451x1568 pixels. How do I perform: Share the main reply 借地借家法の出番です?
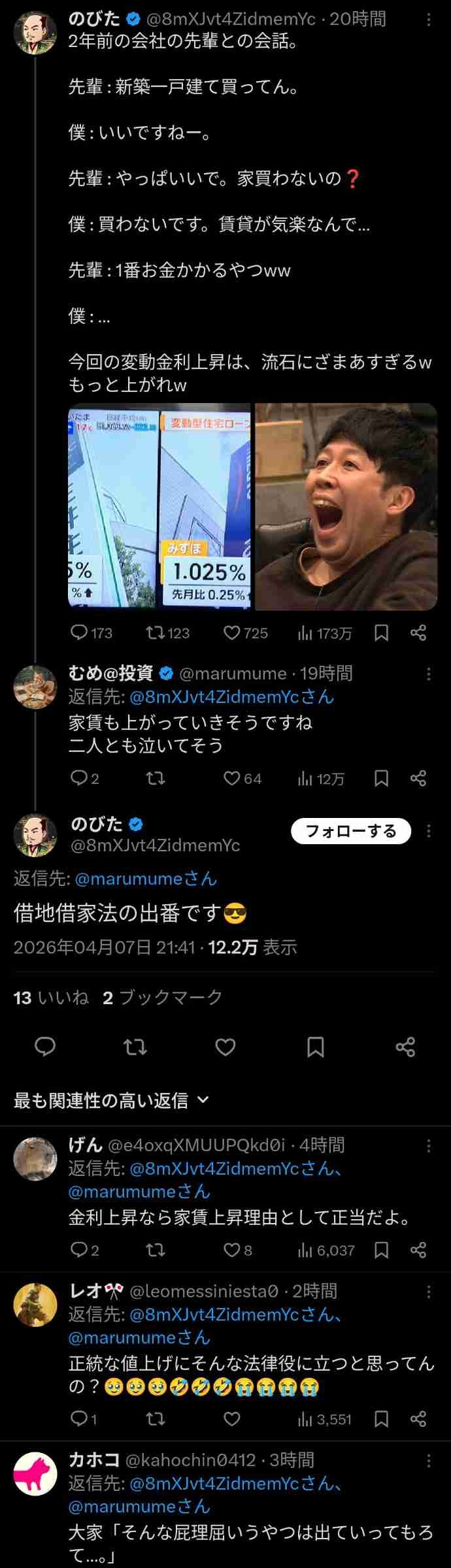[405, 1047]
